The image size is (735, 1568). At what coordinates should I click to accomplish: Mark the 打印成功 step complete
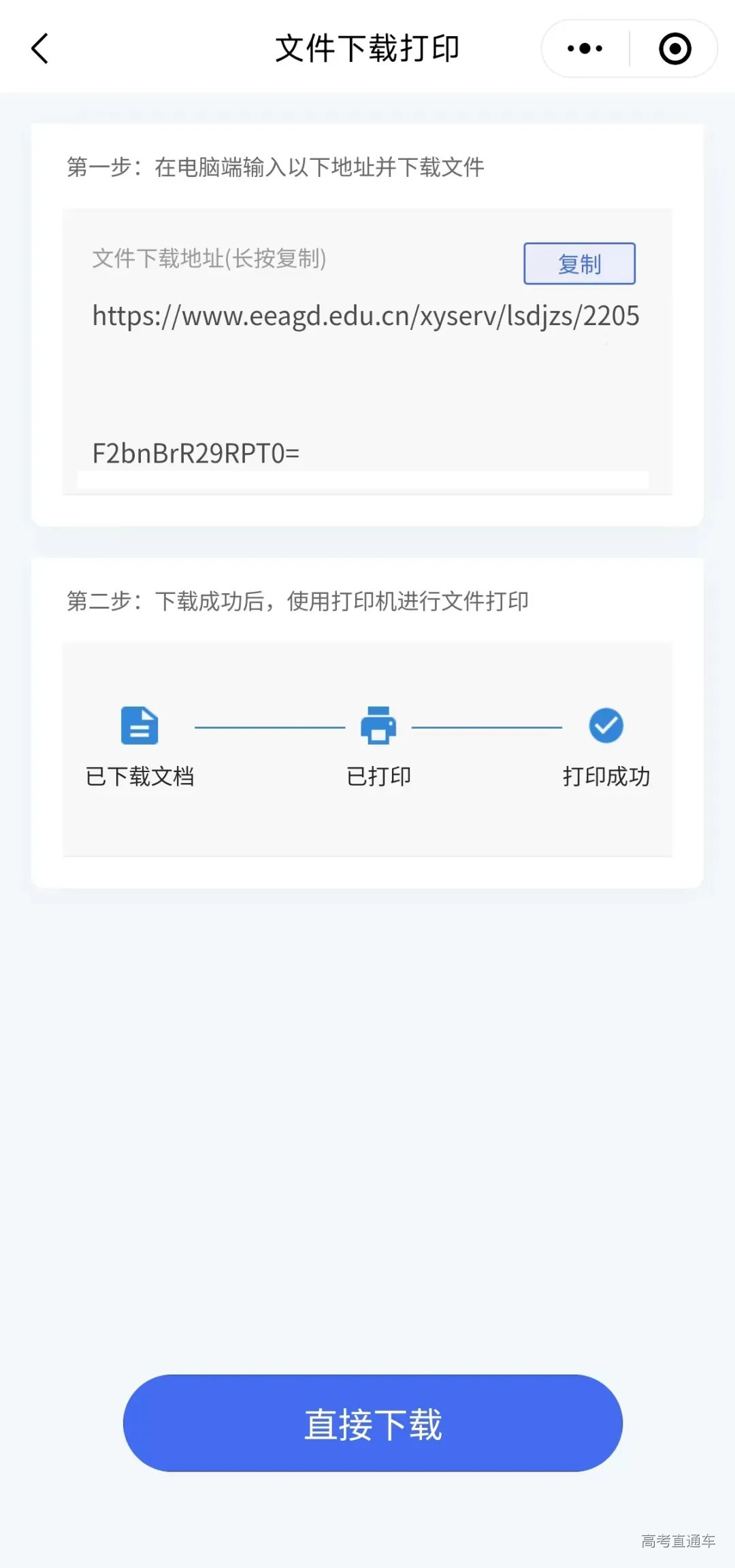click(x=606, y=775)
